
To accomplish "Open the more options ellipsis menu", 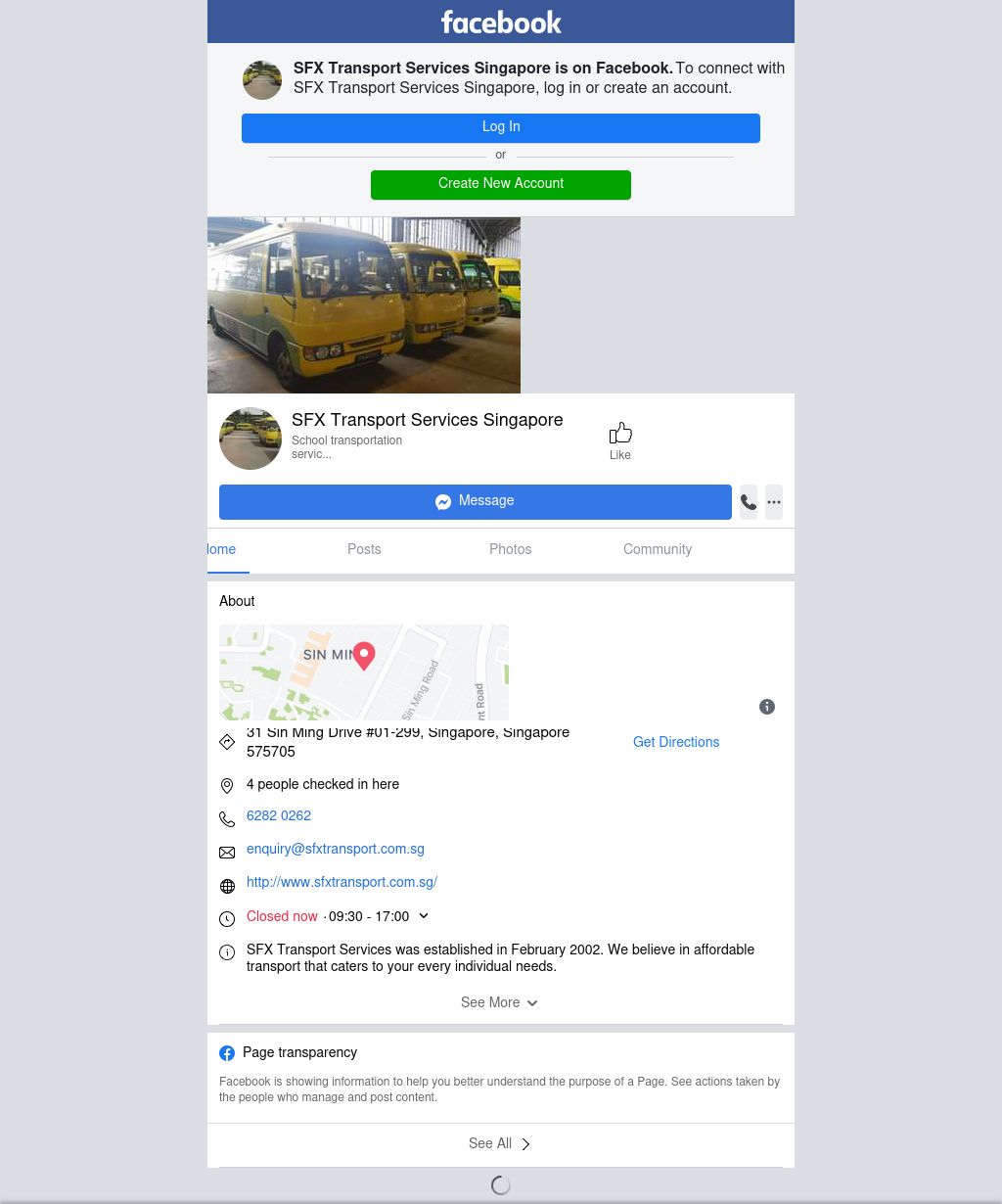I will coord(773,501).
